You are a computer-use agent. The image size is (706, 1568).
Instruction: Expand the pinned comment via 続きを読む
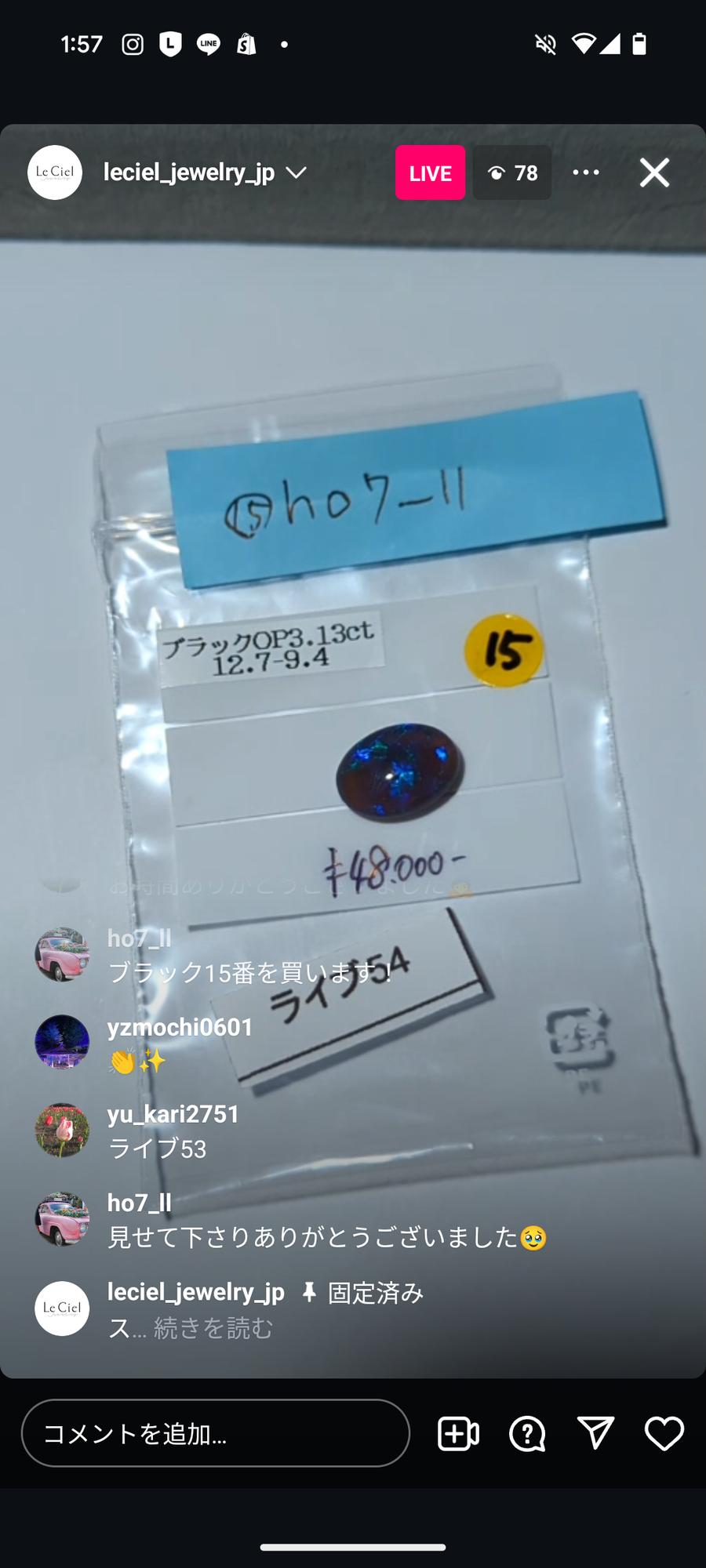(x=213, y=1328)
